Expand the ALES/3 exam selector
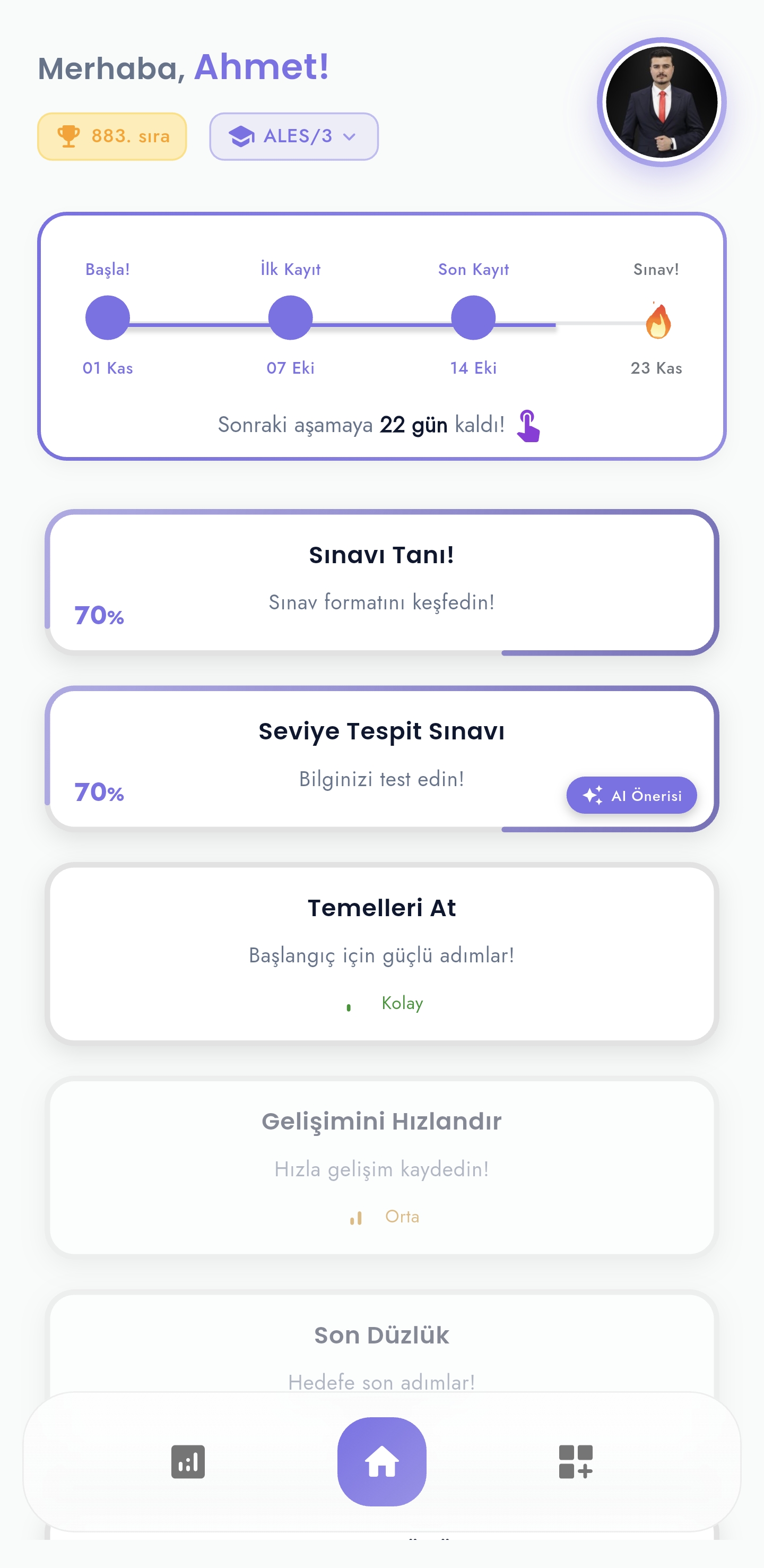Viewport: 764px width, 1568px height. (x=294, y=136)
